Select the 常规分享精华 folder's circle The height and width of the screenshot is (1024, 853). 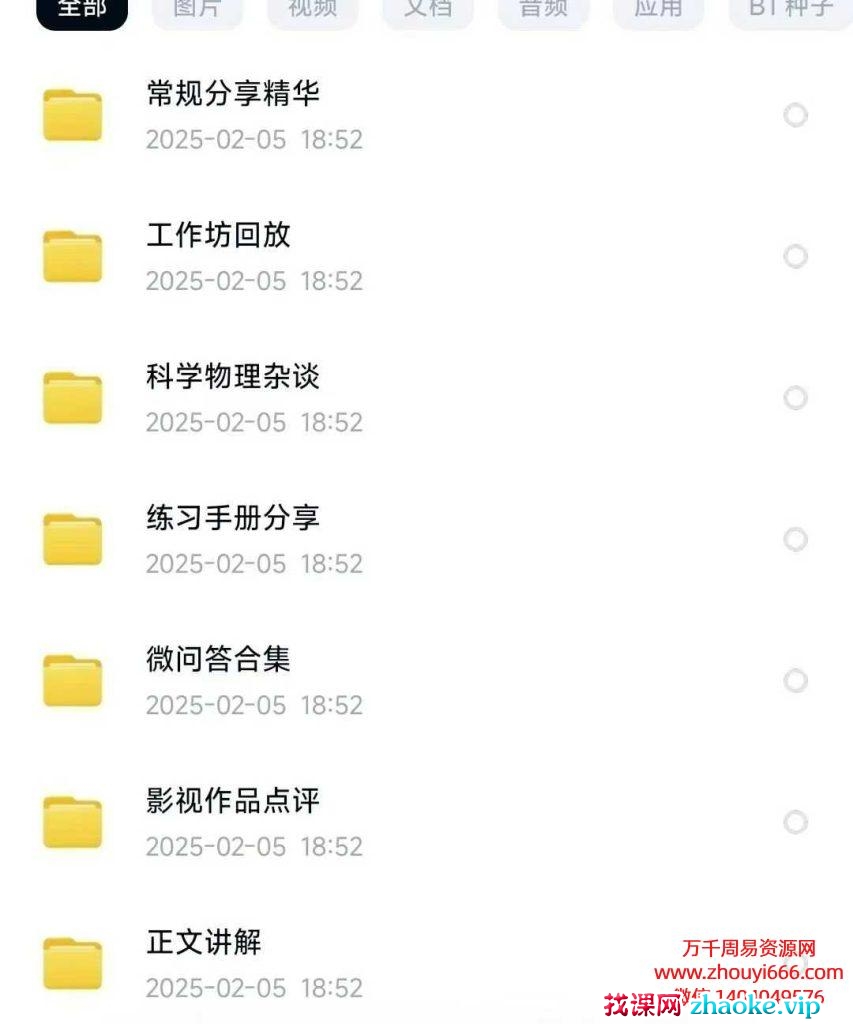pyautogui.click(x=795, y=116)
